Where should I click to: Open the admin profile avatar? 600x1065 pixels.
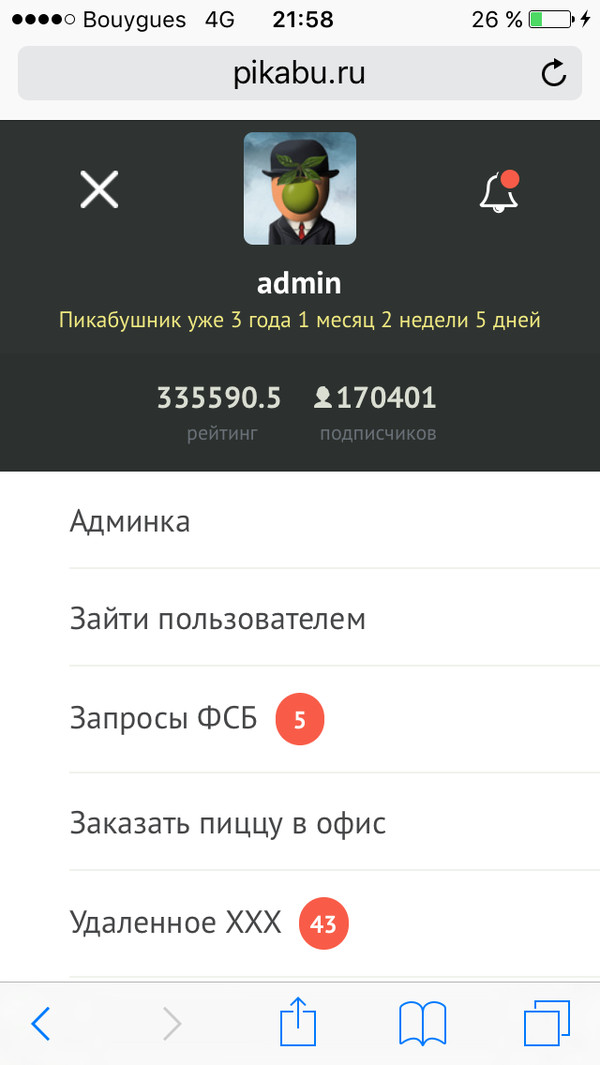pos(300,188)
